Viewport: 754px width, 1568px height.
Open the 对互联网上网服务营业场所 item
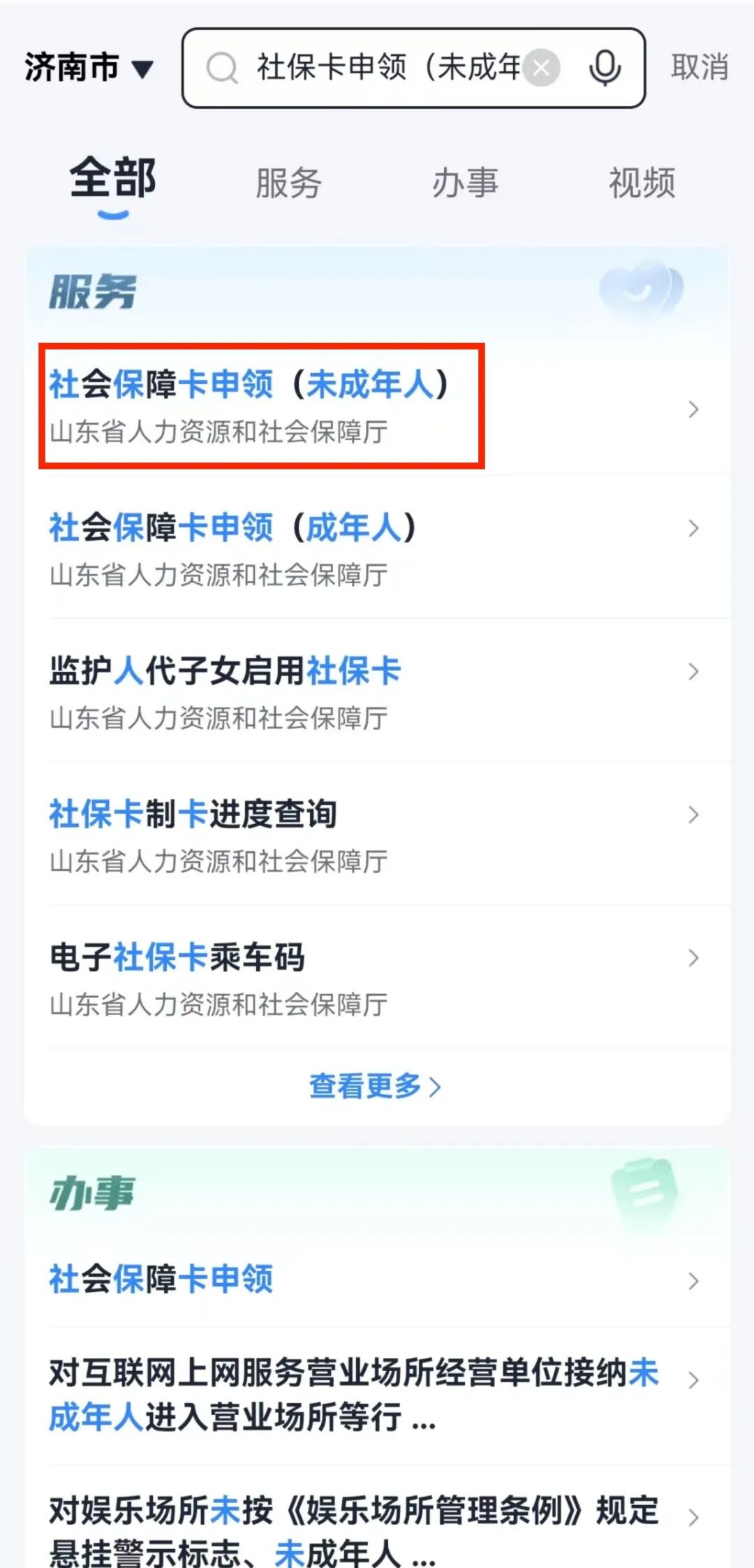(377, 1395)
